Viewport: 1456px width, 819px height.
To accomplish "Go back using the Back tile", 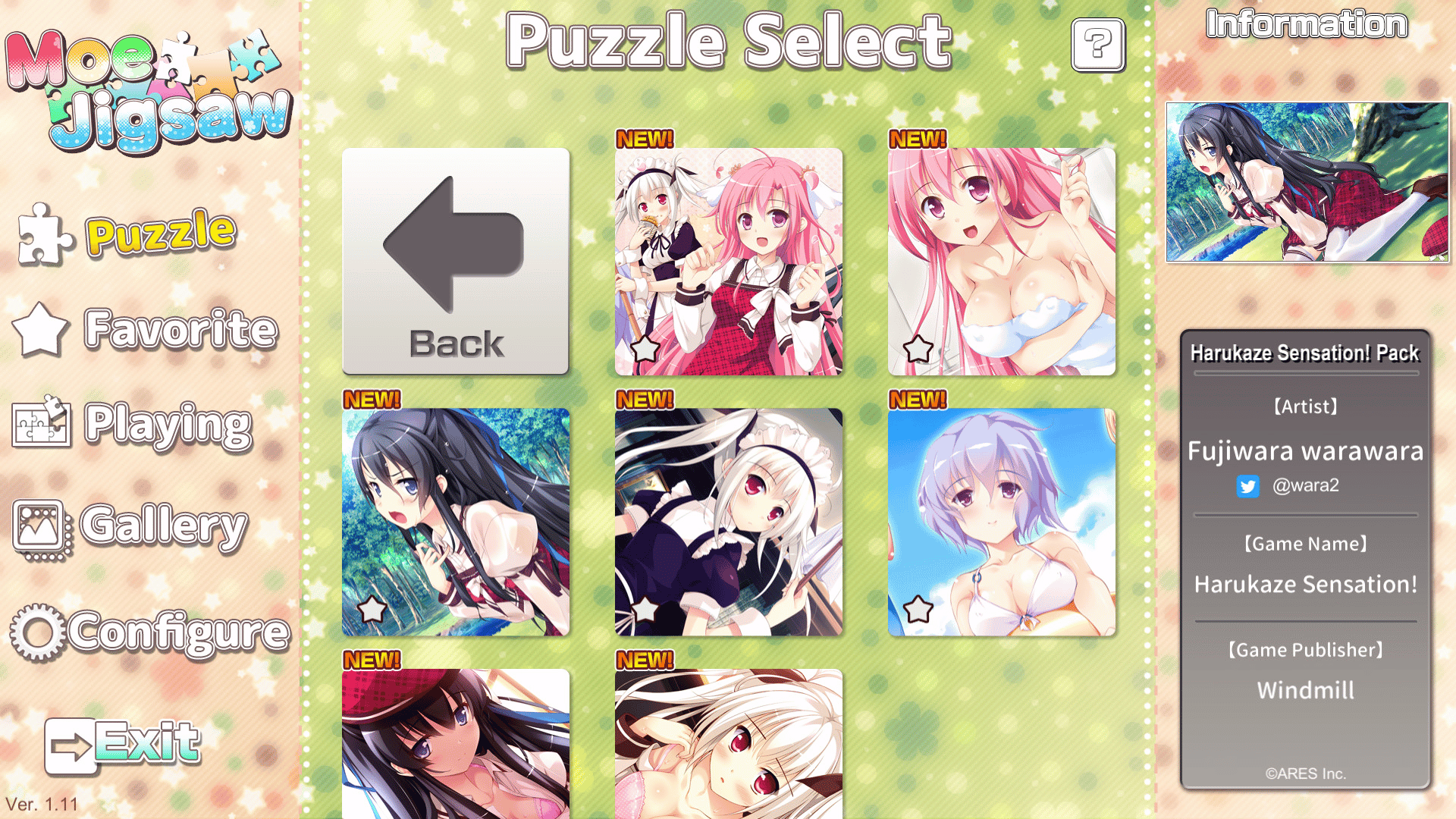I will [456, 262].
